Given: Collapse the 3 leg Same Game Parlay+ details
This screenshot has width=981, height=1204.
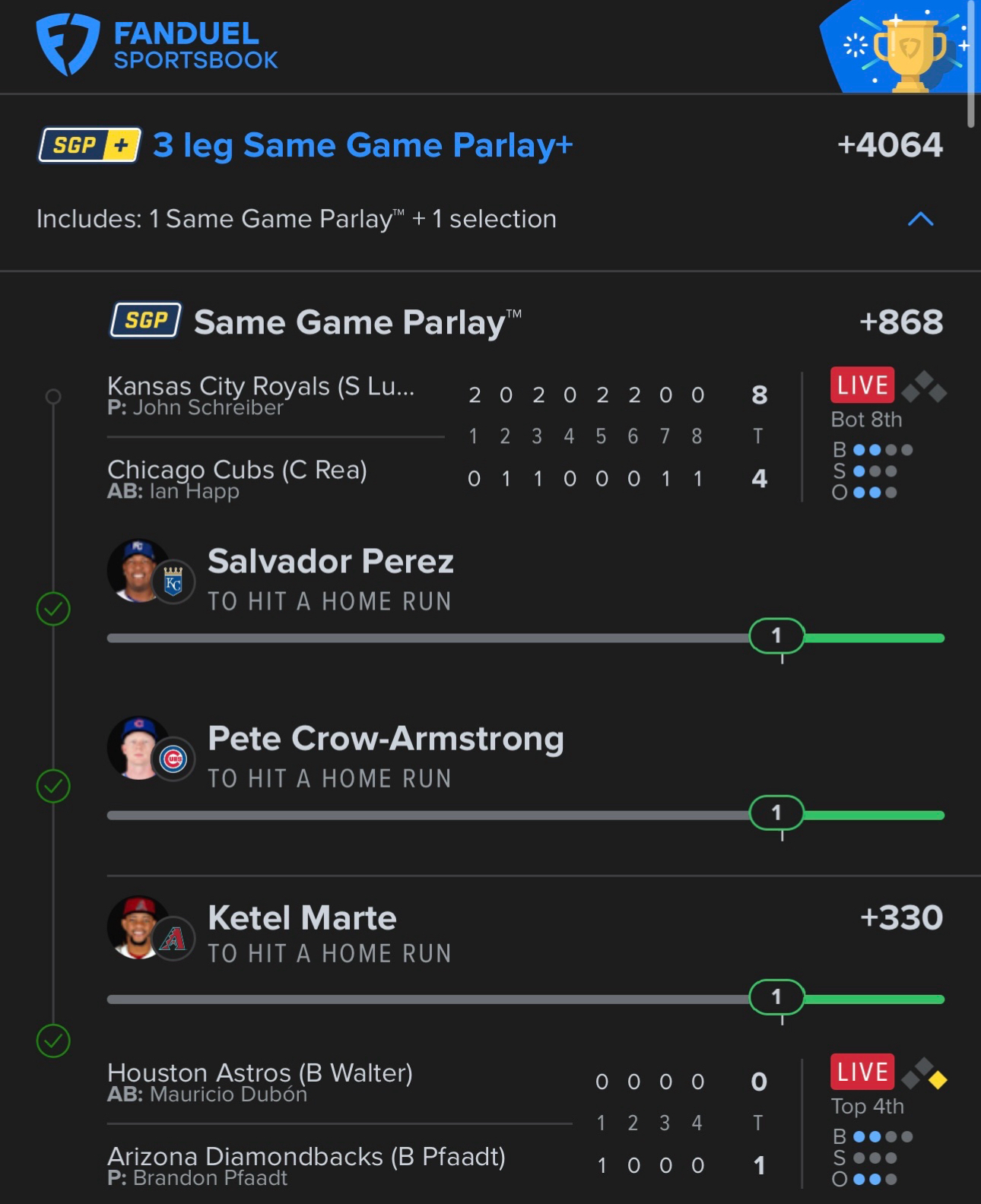Looking at the screenshot, I should click(920, 220).
